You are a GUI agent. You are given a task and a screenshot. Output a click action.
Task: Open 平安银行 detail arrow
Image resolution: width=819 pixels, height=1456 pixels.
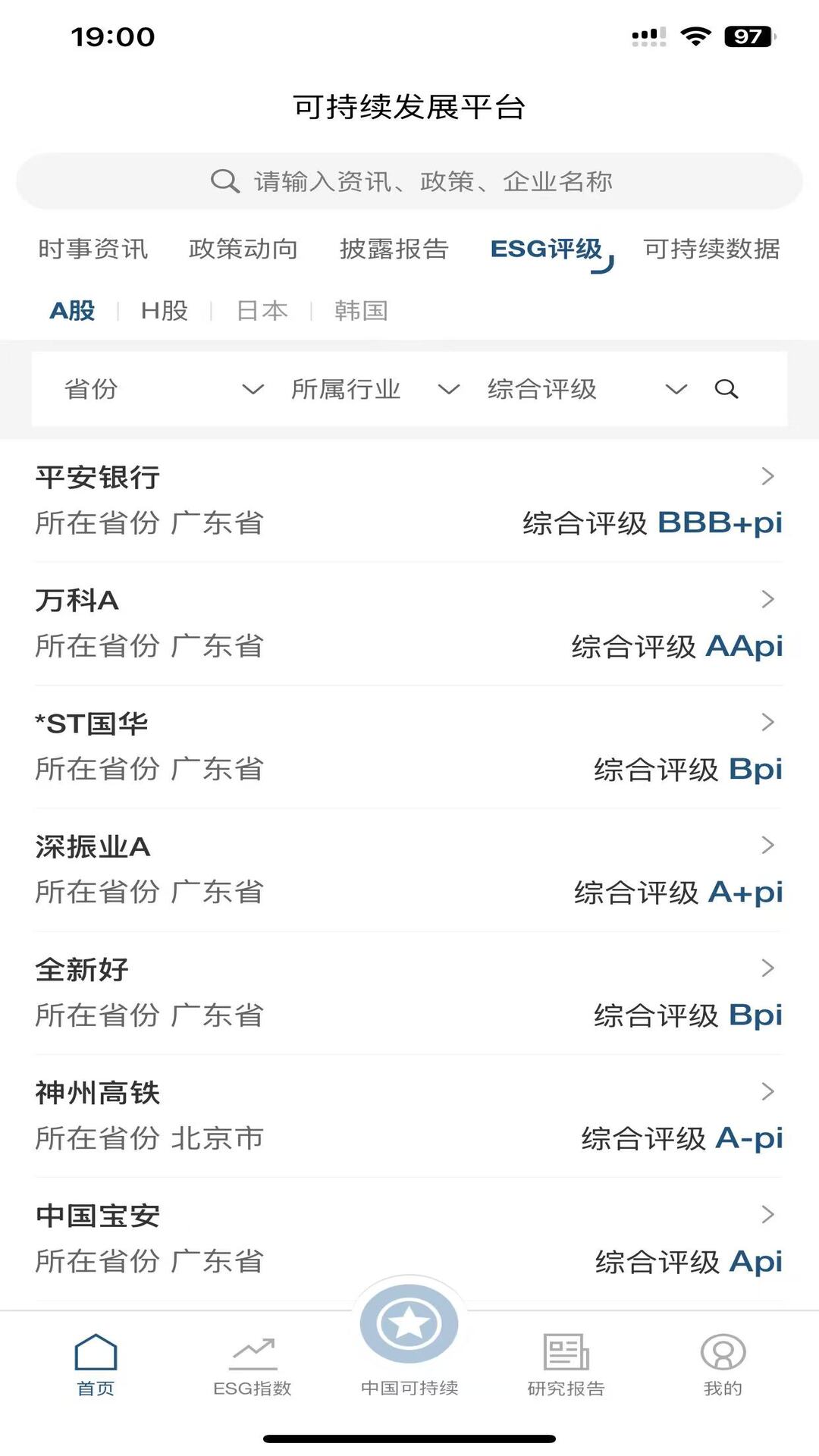pos(767,476)
